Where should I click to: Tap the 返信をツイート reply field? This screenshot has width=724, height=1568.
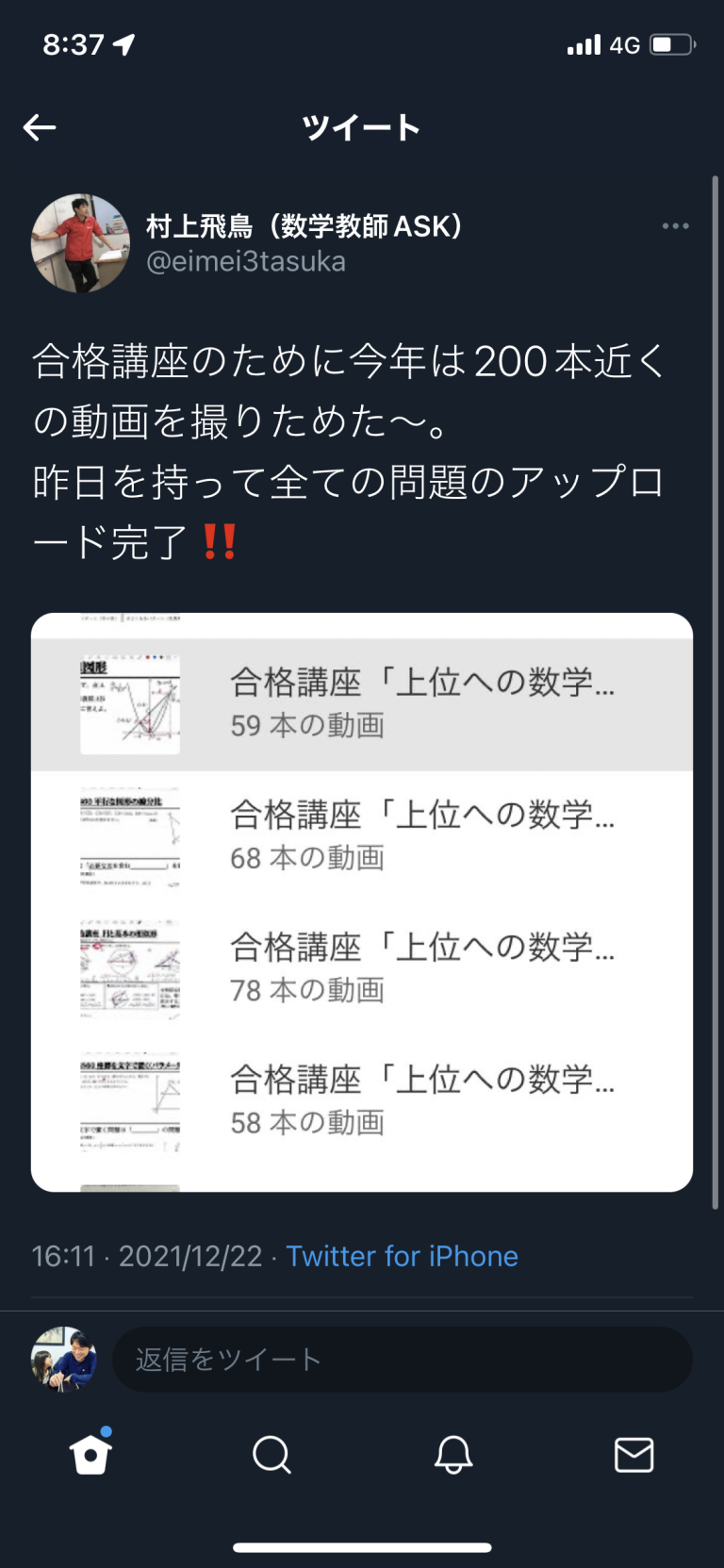402,1359
